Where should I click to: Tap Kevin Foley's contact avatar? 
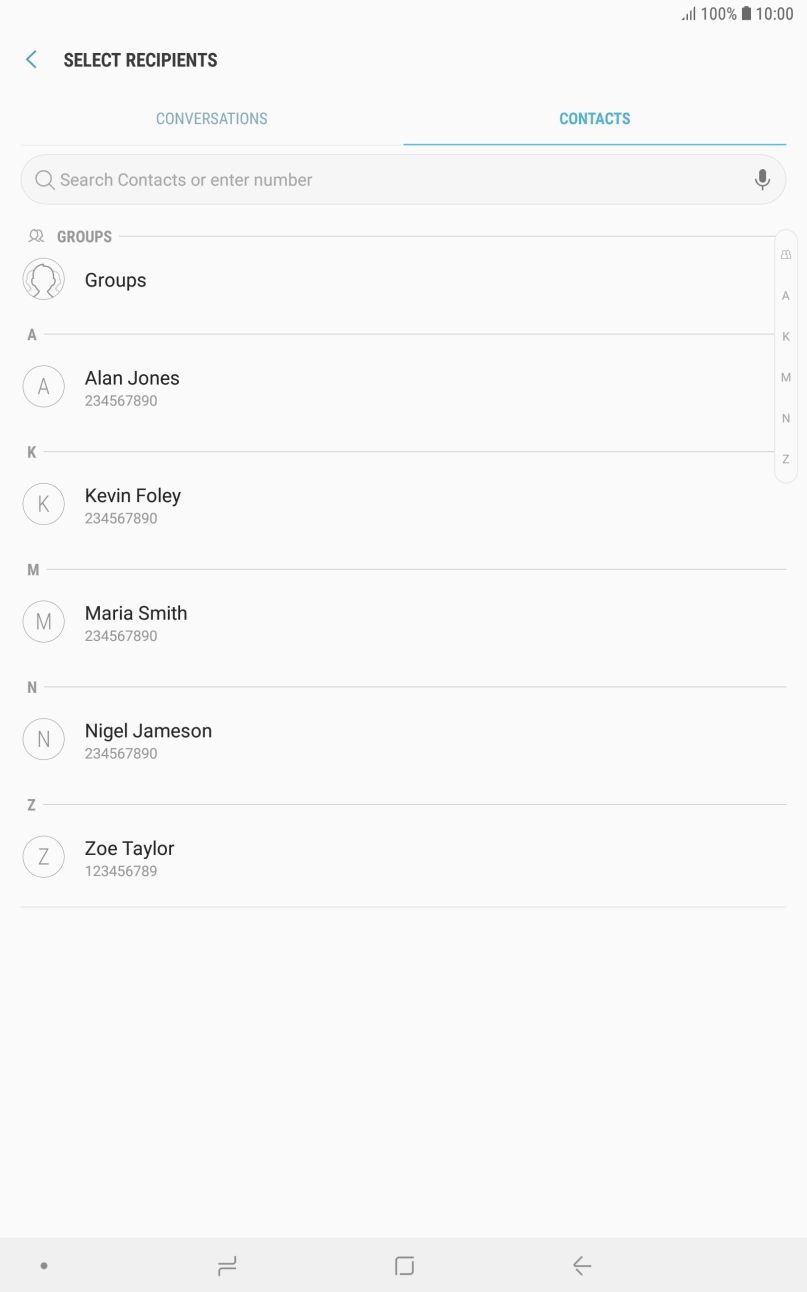pos(43,504)
